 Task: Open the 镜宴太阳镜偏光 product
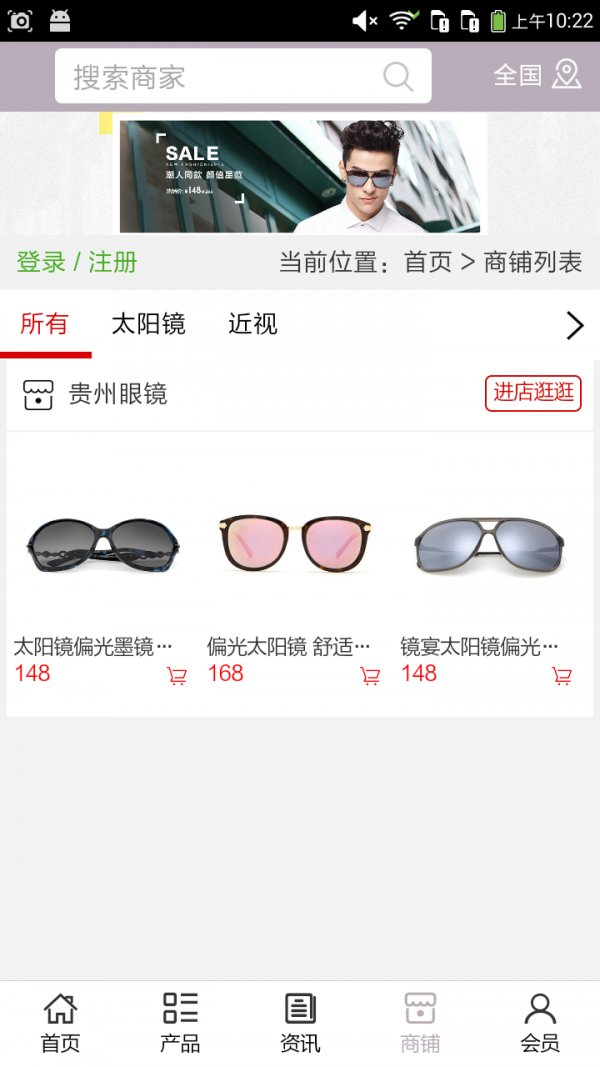(488, 545)
